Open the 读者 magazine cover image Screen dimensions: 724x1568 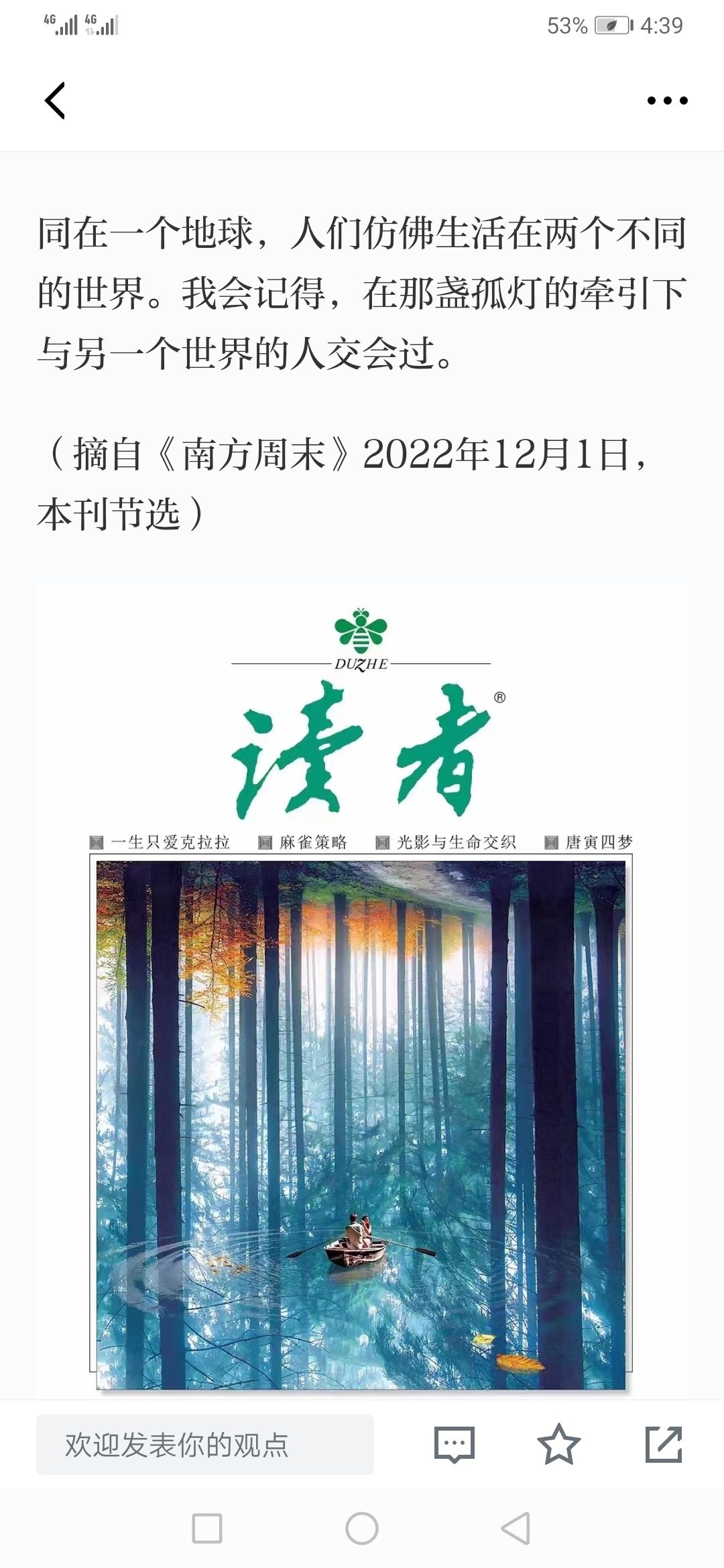(362, 992)
